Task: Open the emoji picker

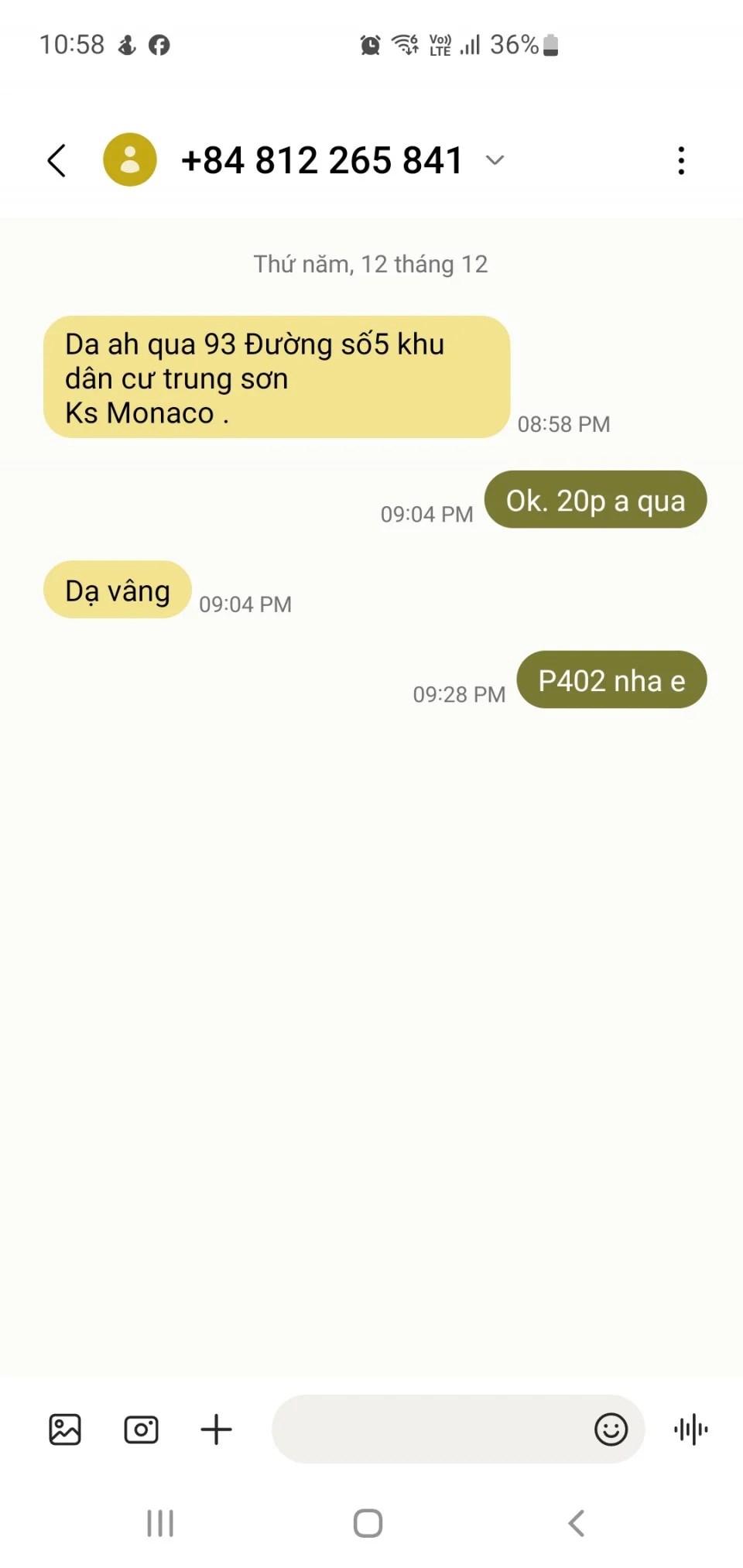Action: (x=611, y=1429)
